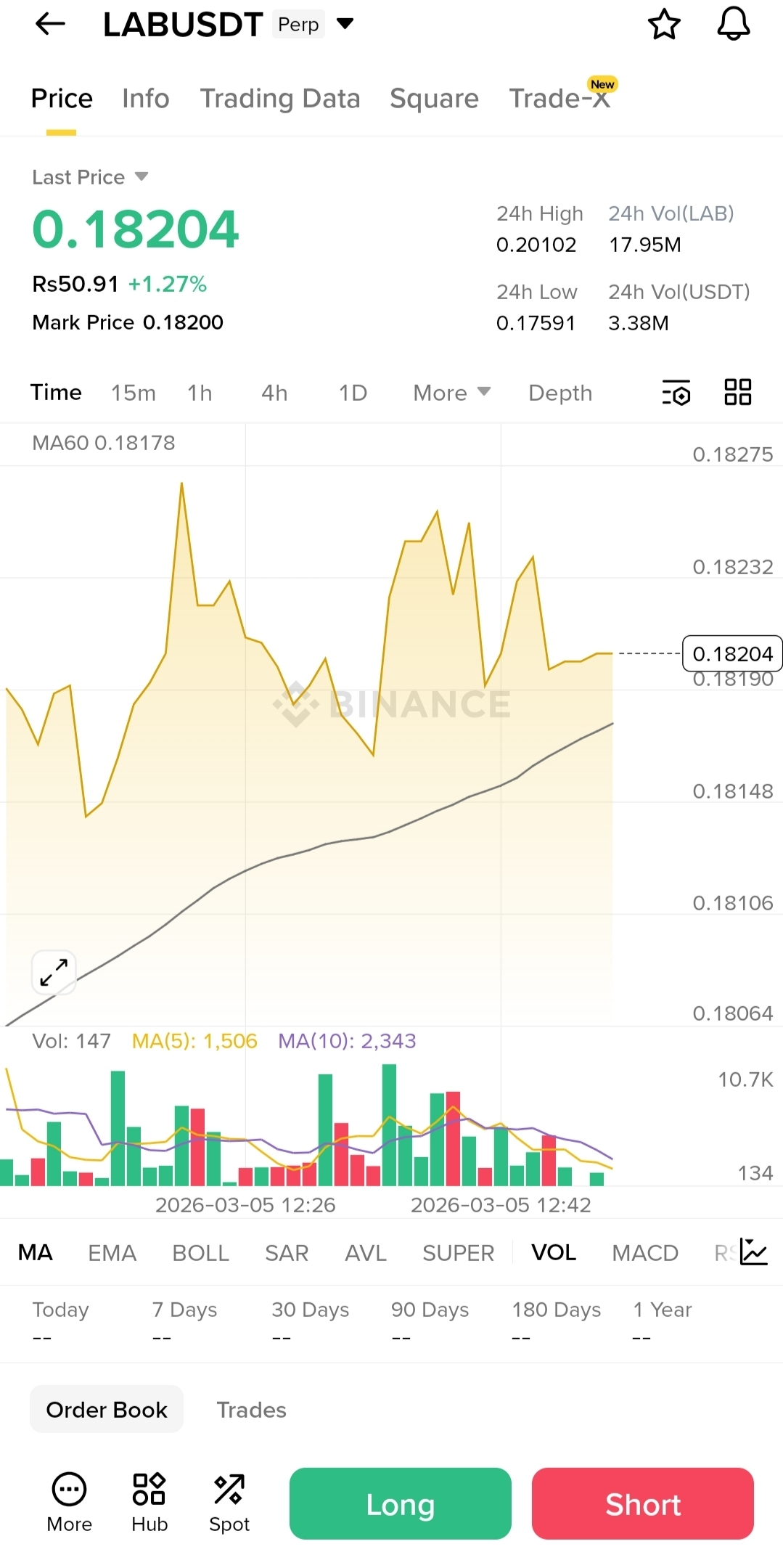This screenshot has height=1568, width=783.
Task: Switch to the Trades list
Action: (x=251, y=1410)
